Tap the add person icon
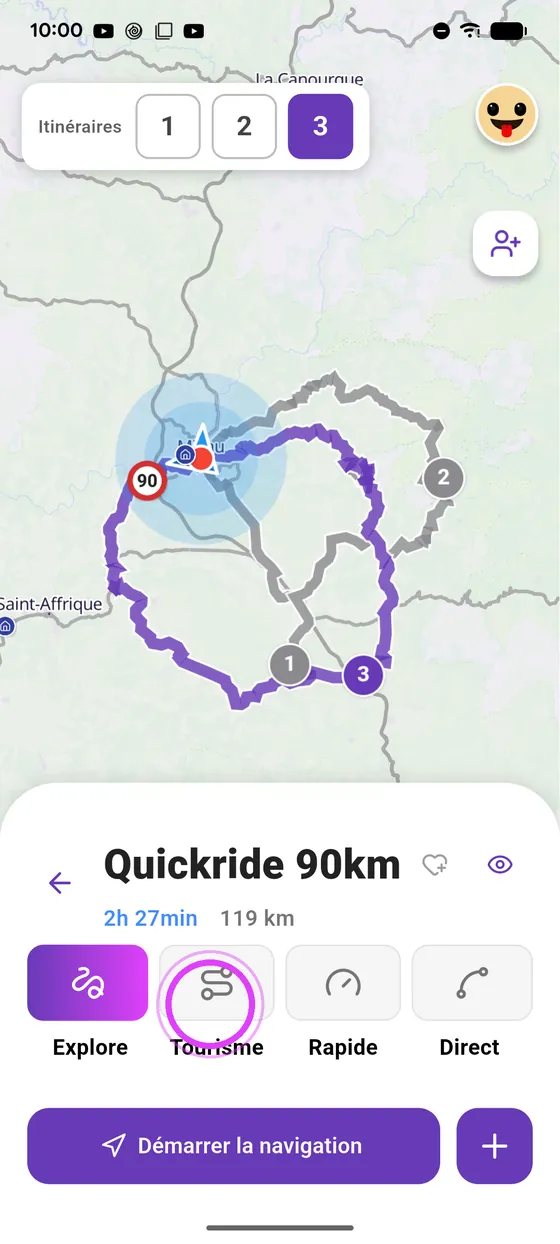 click(x=506, y=243)
